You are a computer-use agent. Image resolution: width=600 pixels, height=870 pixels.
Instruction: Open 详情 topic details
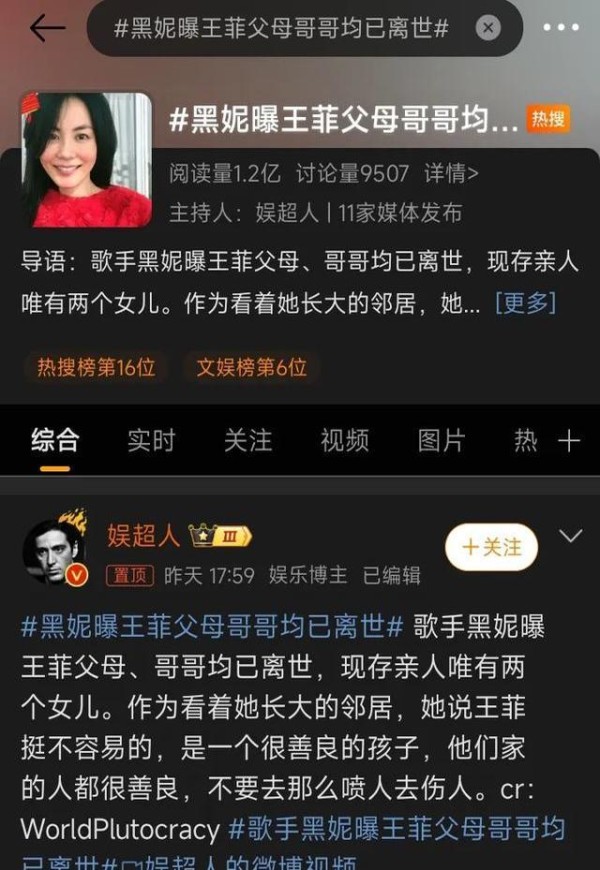point(451,174)
